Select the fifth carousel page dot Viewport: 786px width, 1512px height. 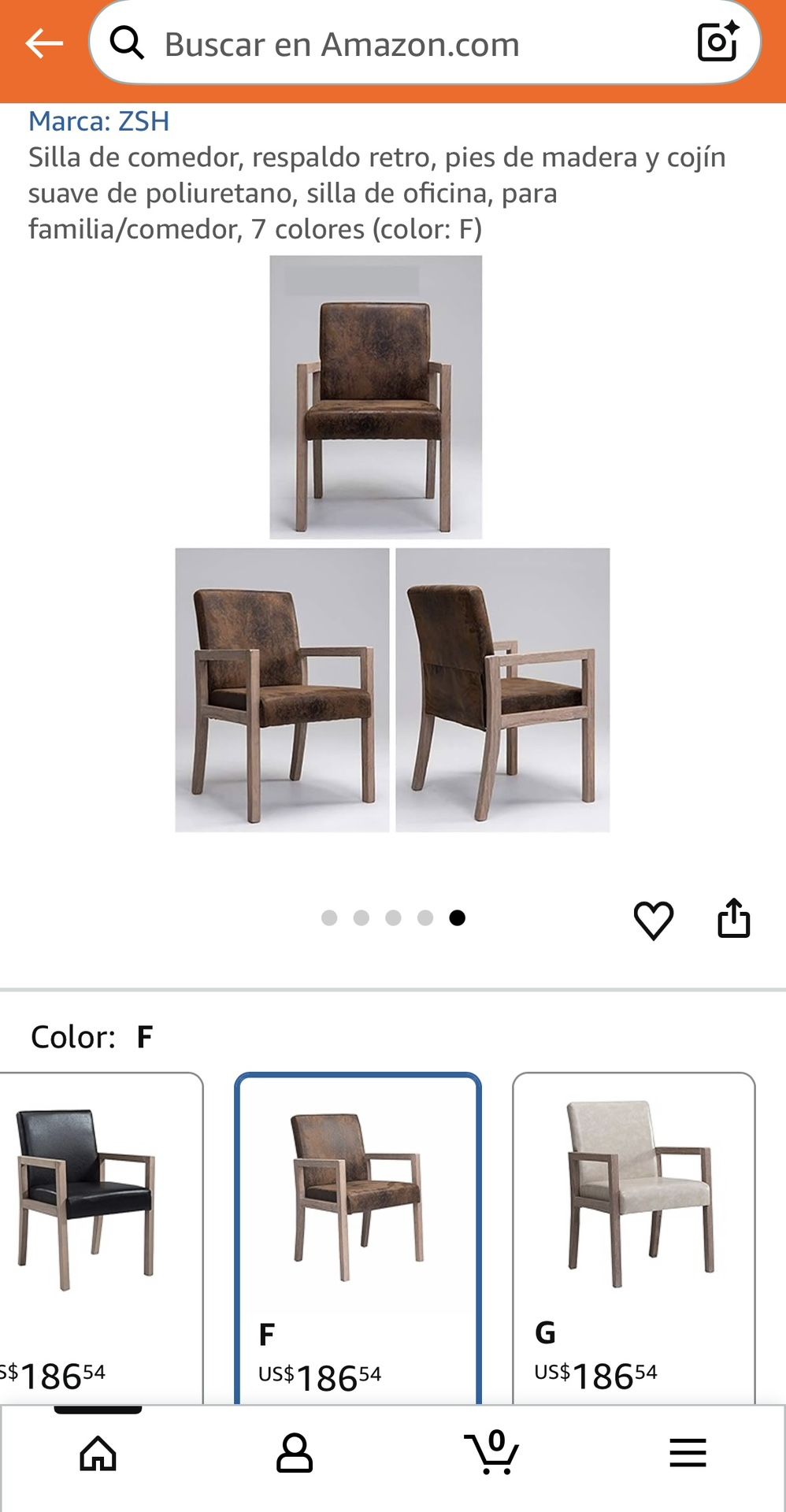click(x=456, y=917)
